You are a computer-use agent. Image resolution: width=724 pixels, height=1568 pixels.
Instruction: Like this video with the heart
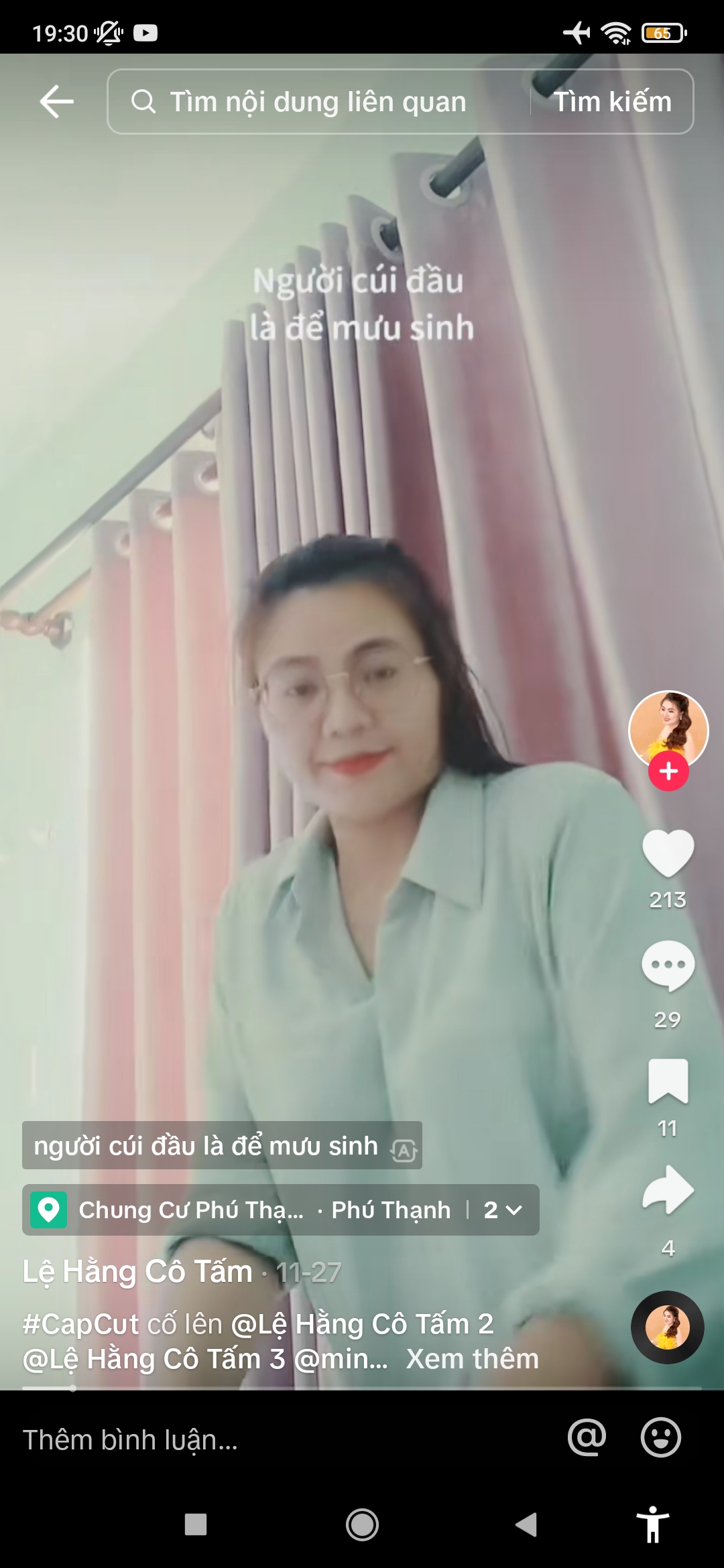point(668,852)
